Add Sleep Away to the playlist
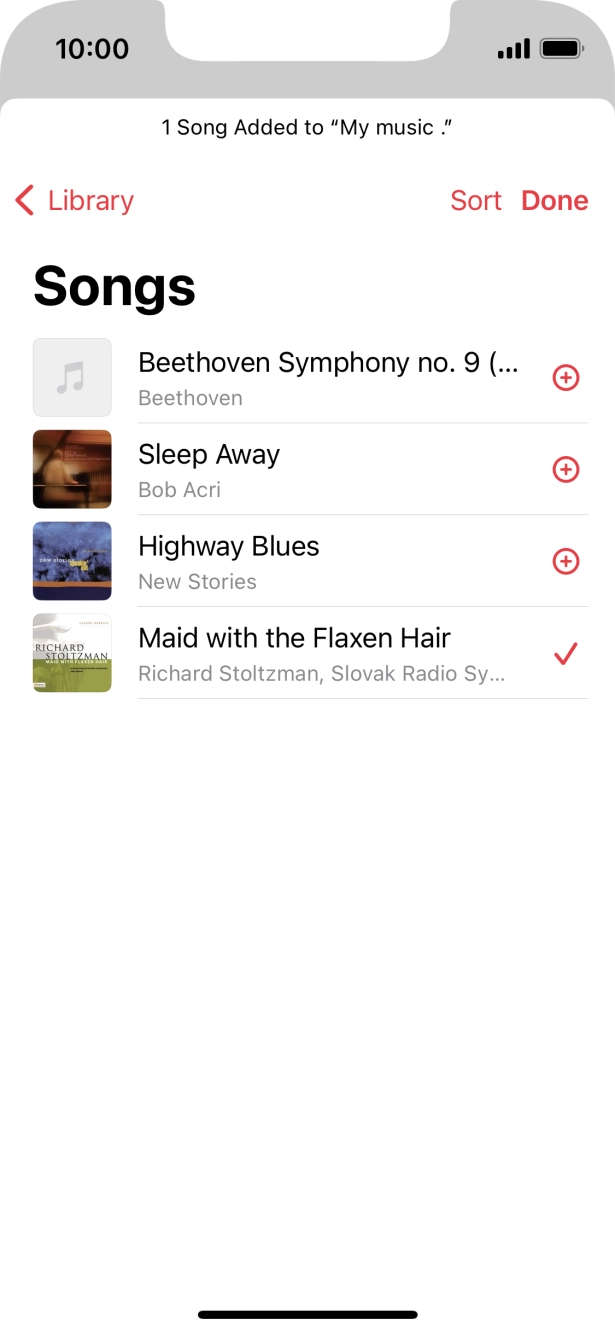615x1332 pixels. (566, 470)
